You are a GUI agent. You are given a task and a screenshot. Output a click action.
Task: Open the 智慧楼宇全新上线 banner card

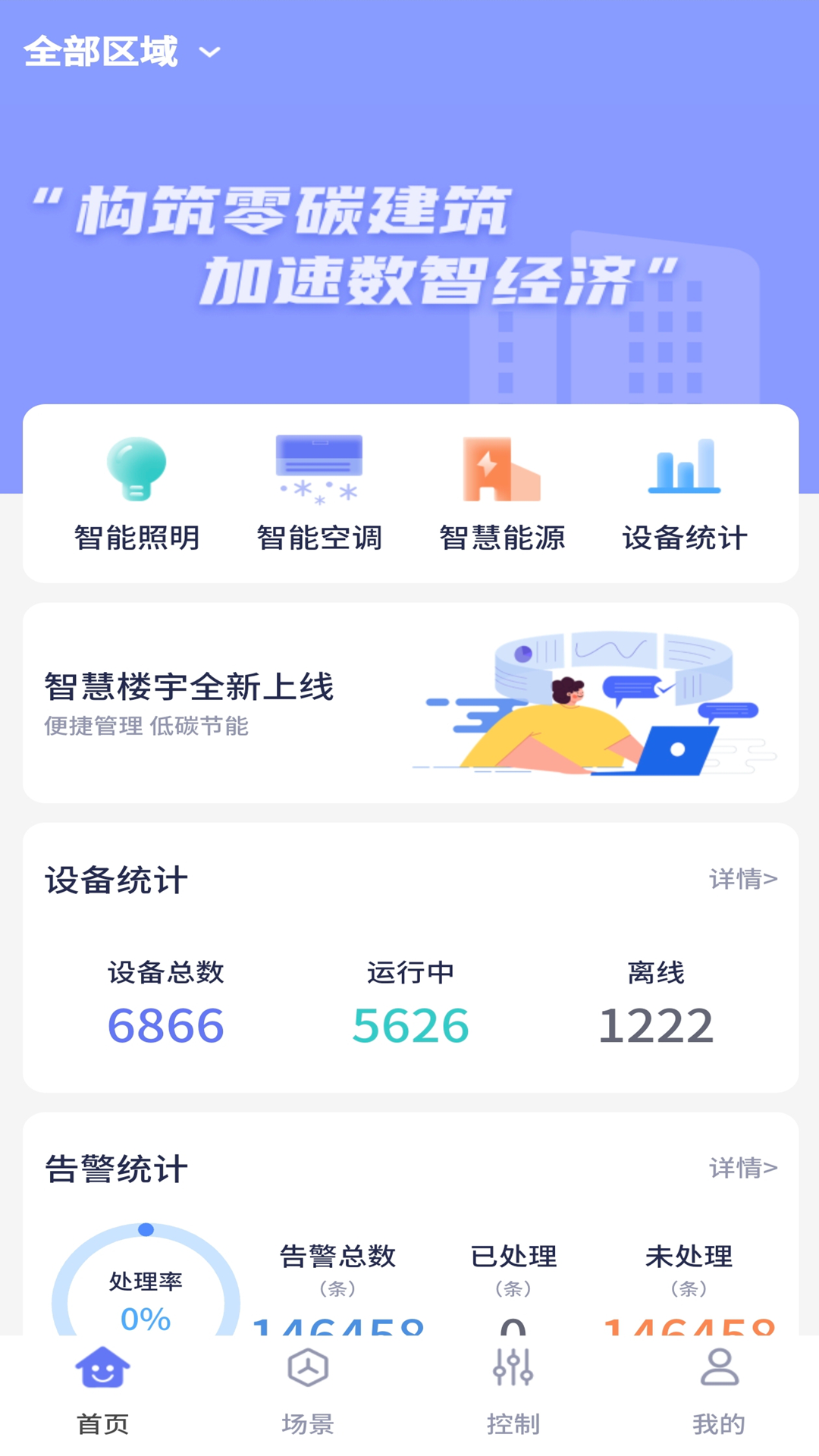tap(410, 703)
